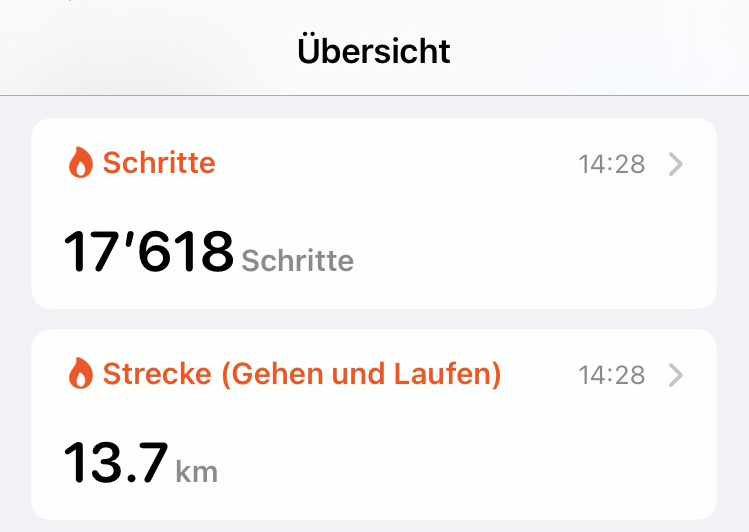Open the Schritte card
749x532 pixels.
tap(374, 213)
